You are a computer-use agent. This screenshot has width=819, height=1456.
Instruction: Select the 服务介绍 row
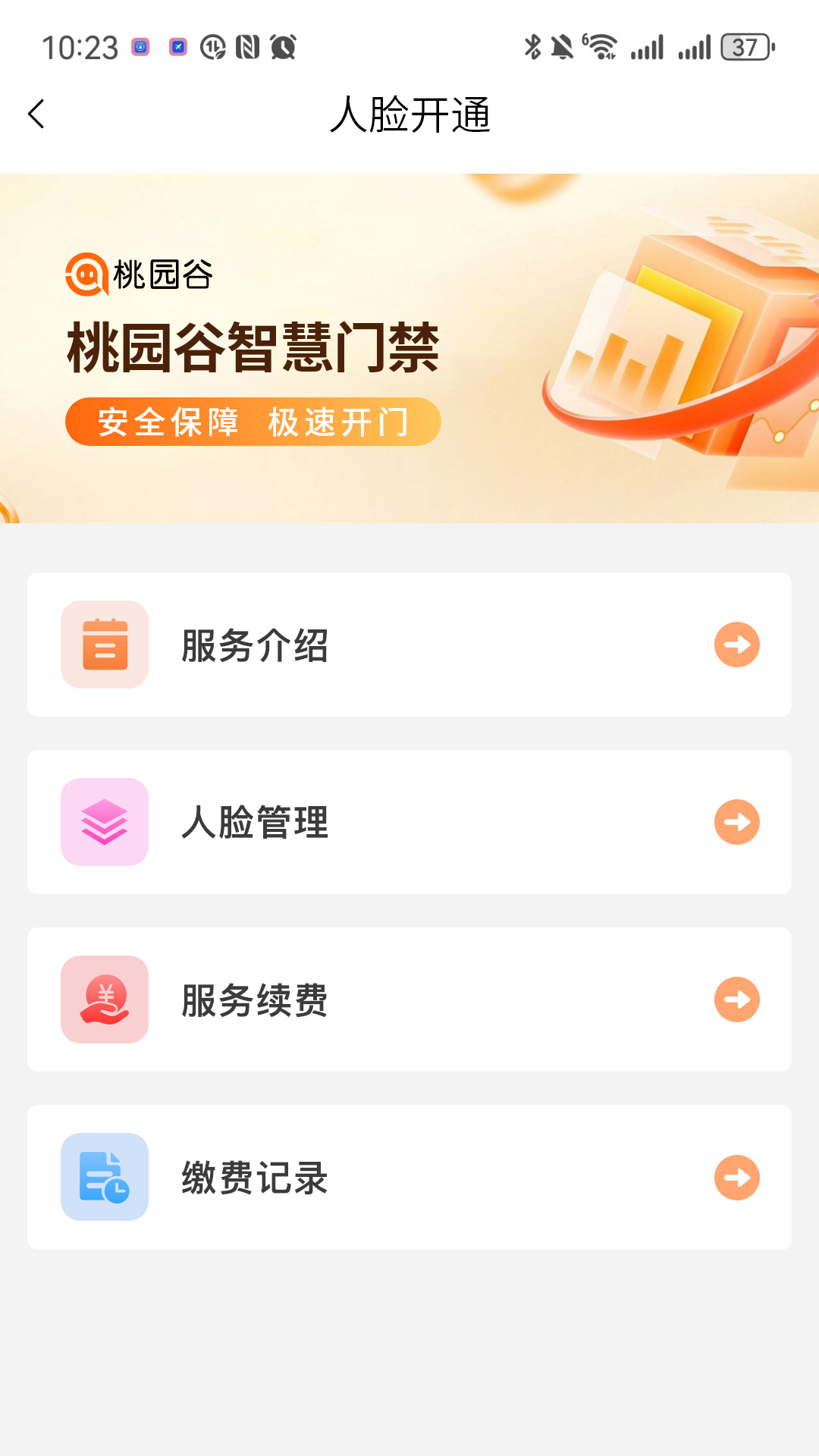[409, 645]
